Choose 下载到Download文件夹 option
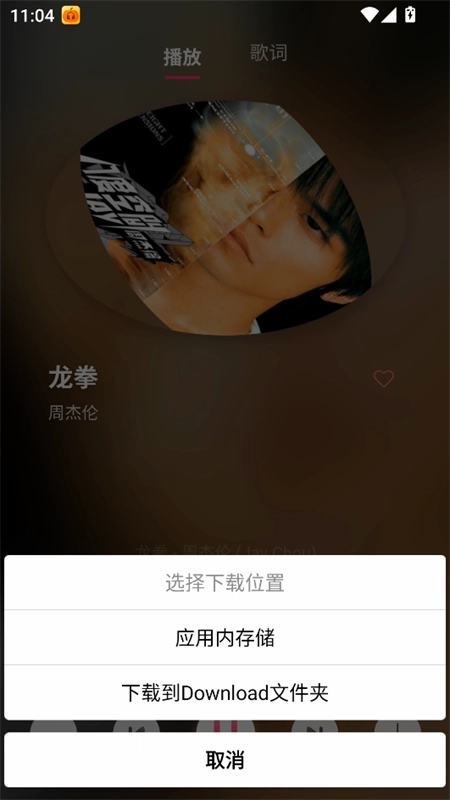 point(225,692)
